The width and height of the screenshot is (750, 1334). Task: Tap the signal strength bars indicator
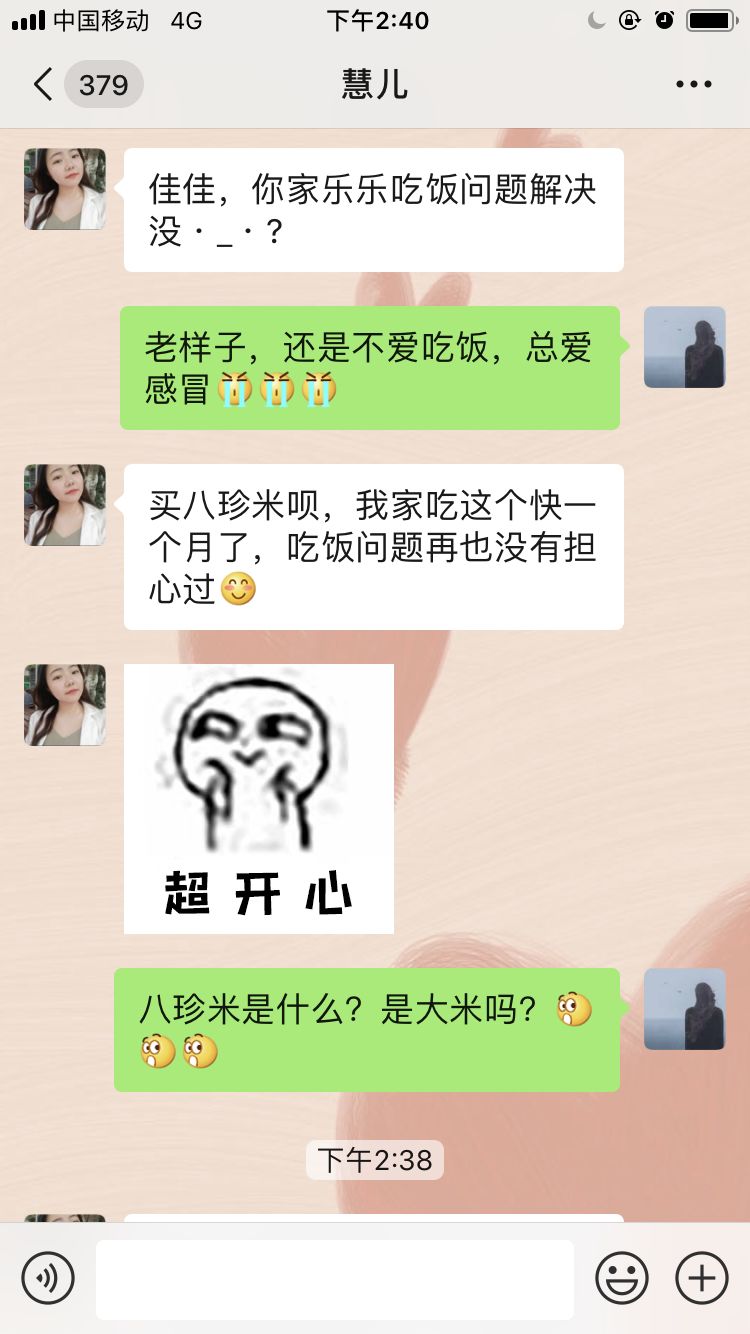click(x=25, y=18)
